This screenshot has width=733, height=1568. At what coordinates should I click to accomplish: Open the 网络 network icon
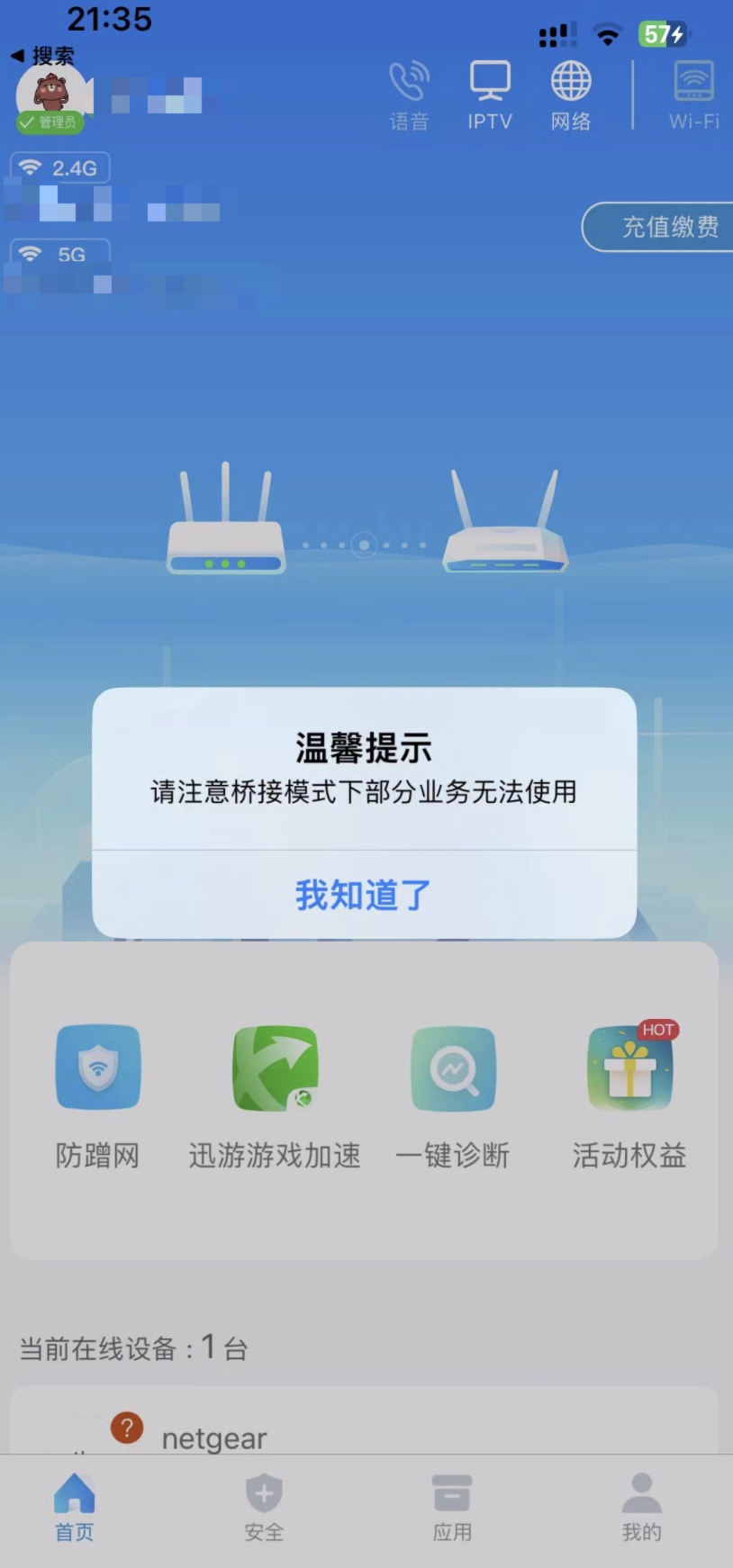coord(571,95)
